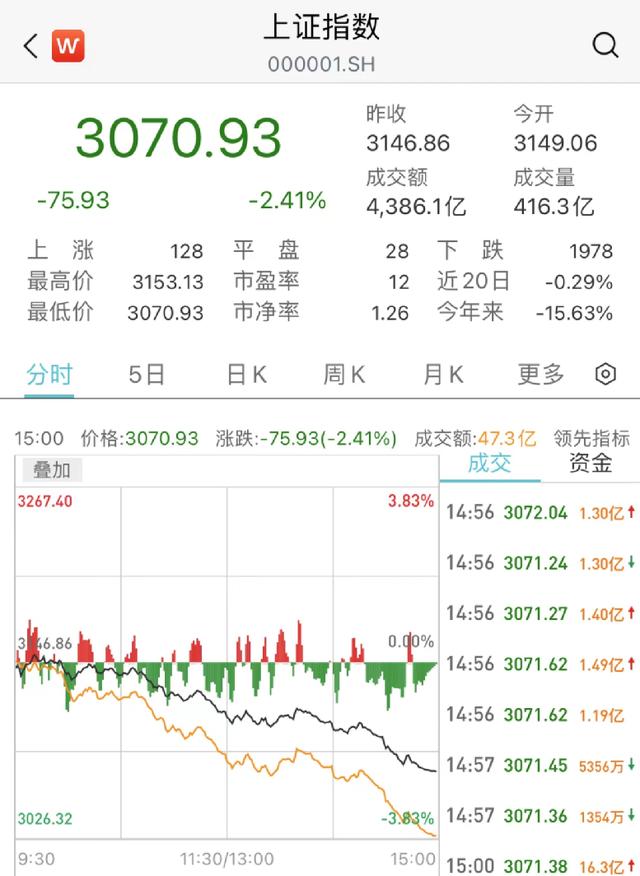Select the 周K chart tab
640x876 pixels.
(x=344, y=375)
